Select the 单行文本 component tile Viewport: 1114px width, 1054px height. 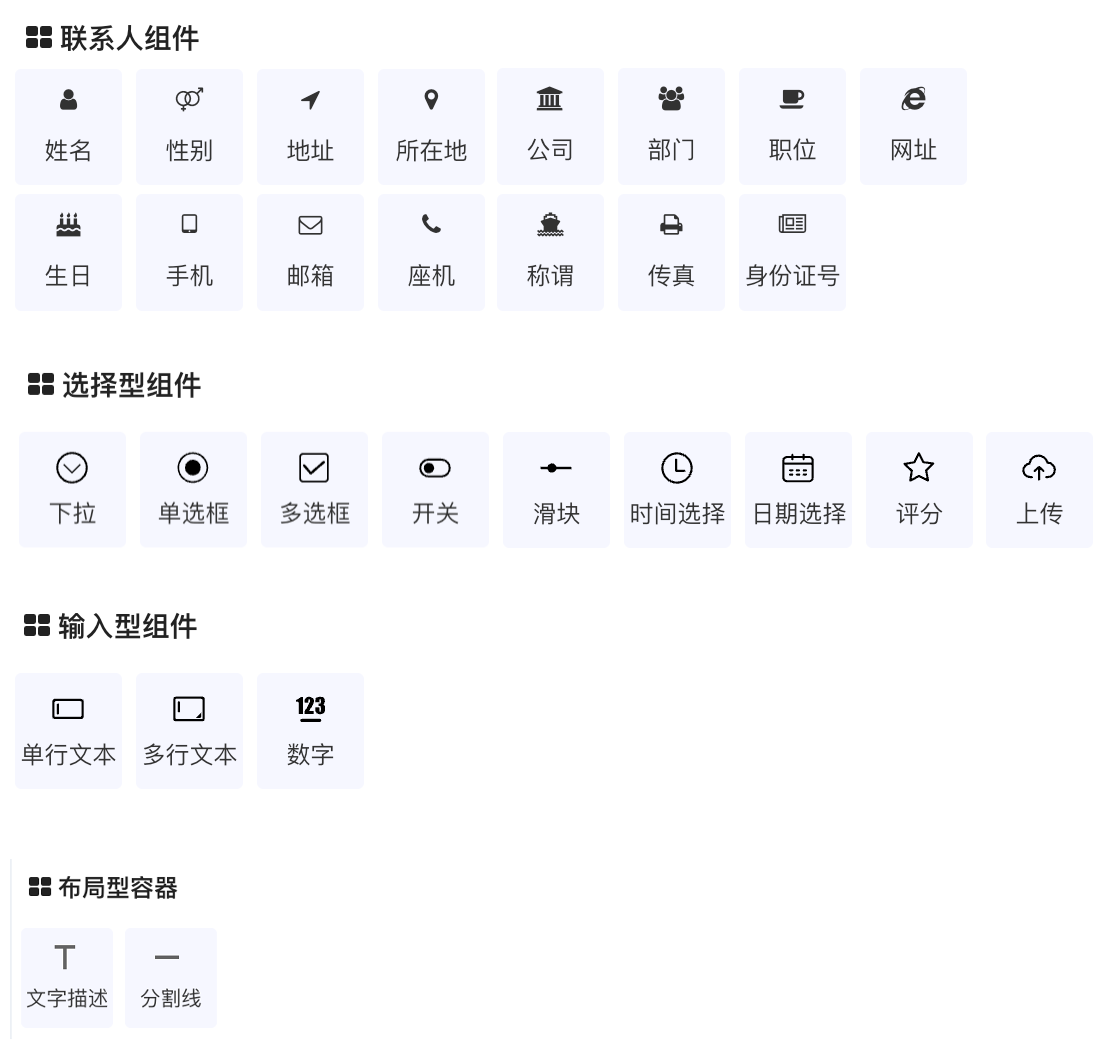click(68, 731)
